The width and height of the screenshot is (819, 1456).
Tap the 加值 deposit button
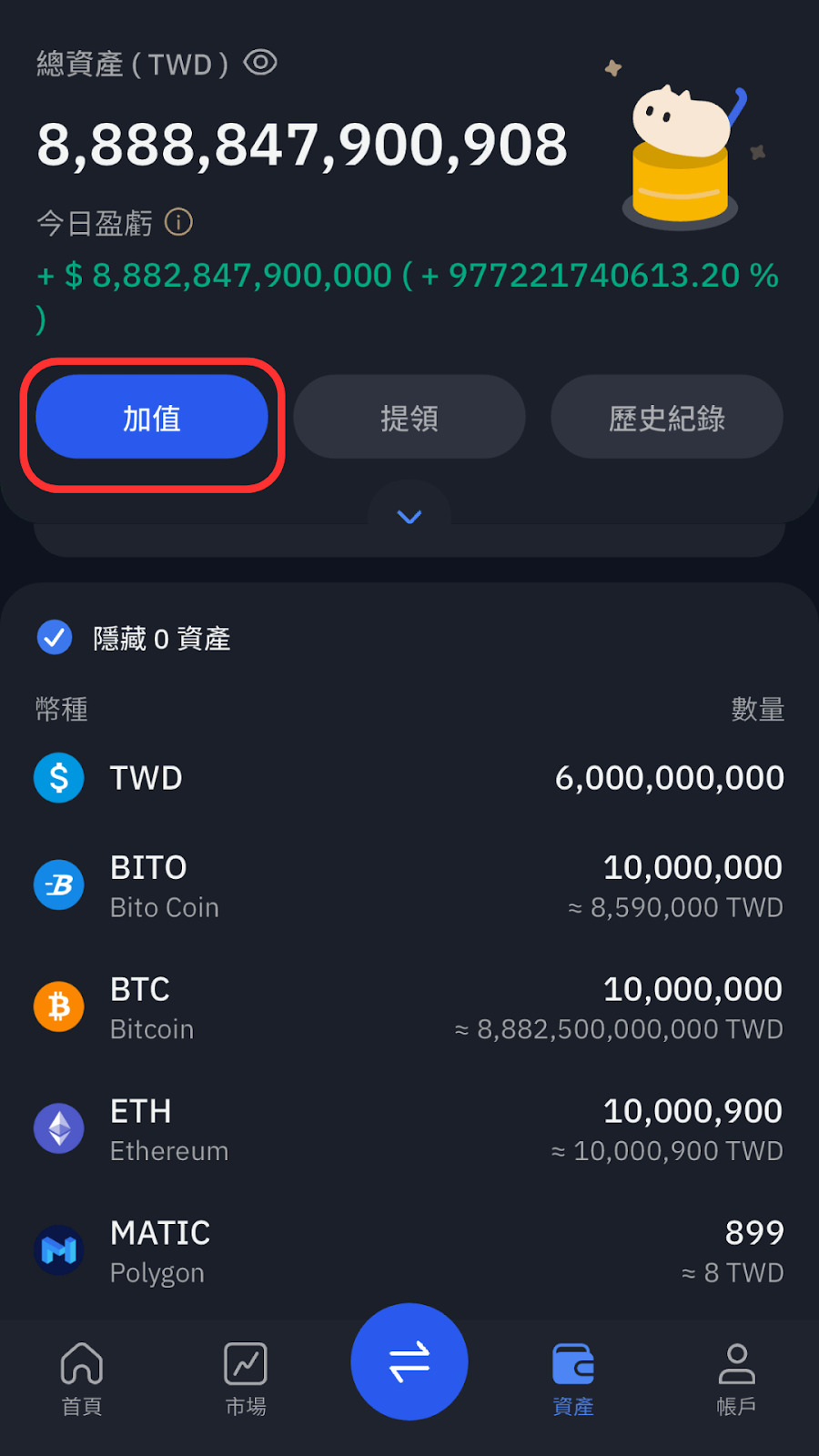pos(152,417)
